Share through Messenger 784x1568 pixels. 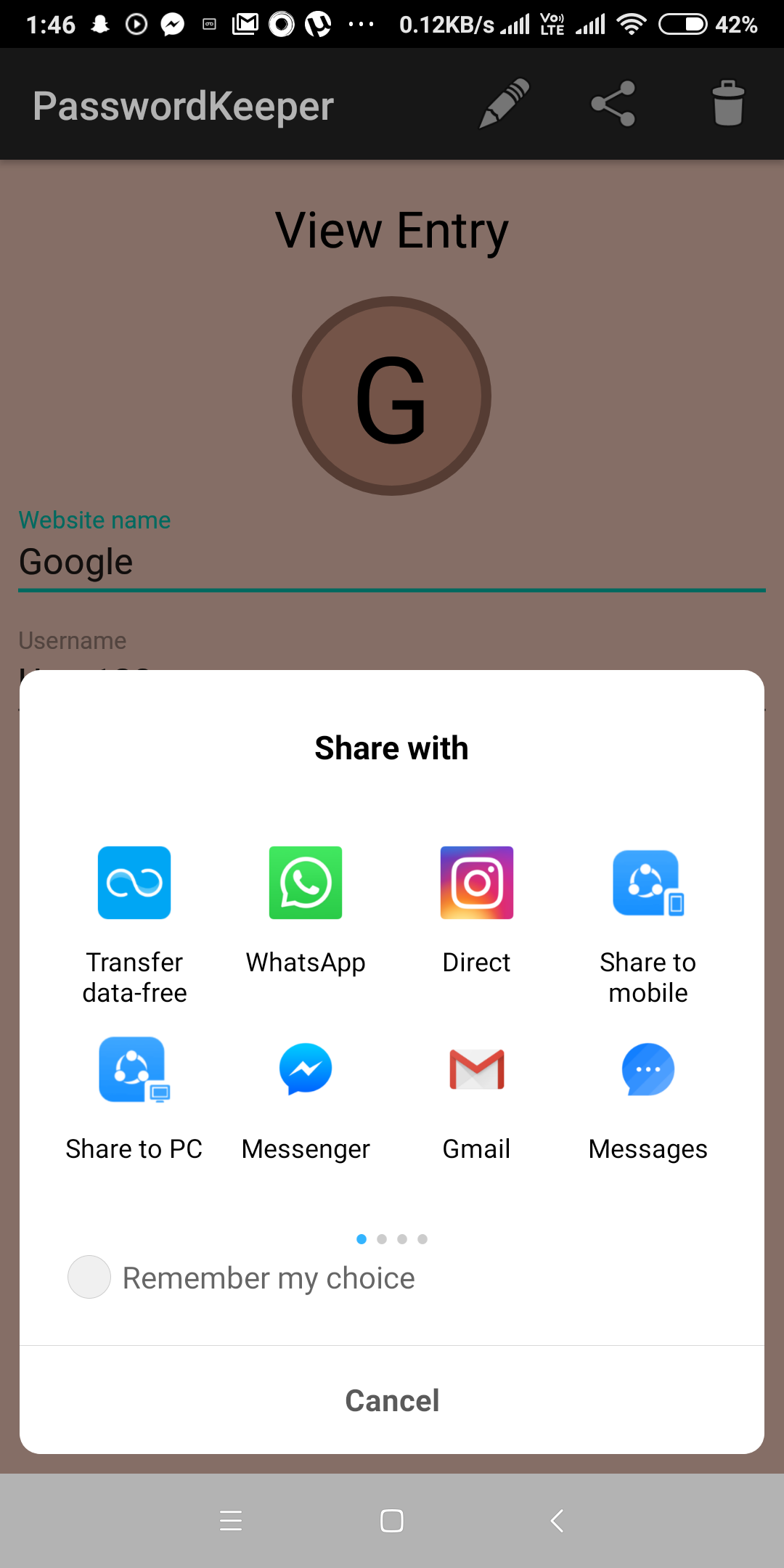(305, 1069)
